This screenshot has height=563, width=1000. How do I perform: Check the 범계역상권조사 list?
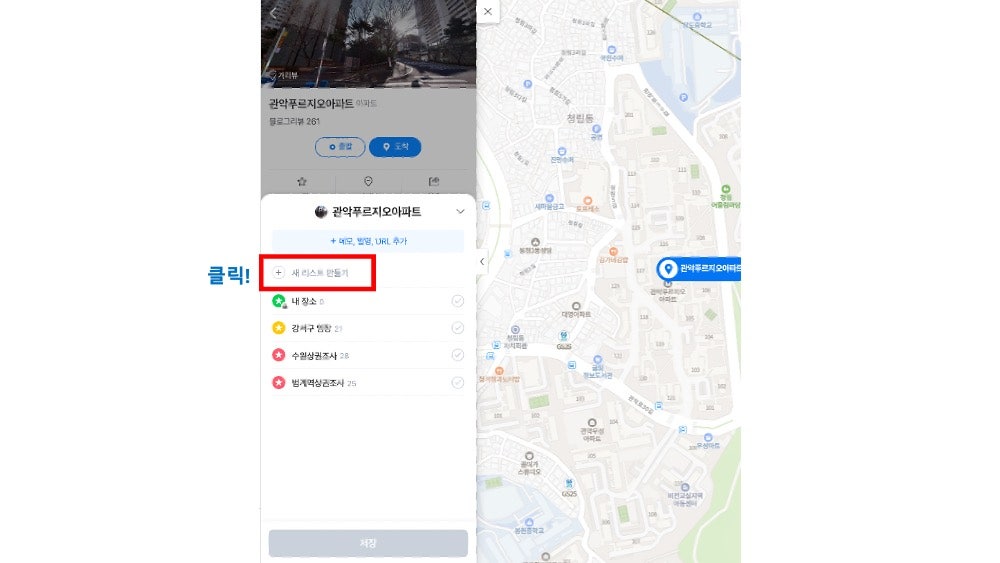pyautogui.click(x=457, y=382)
